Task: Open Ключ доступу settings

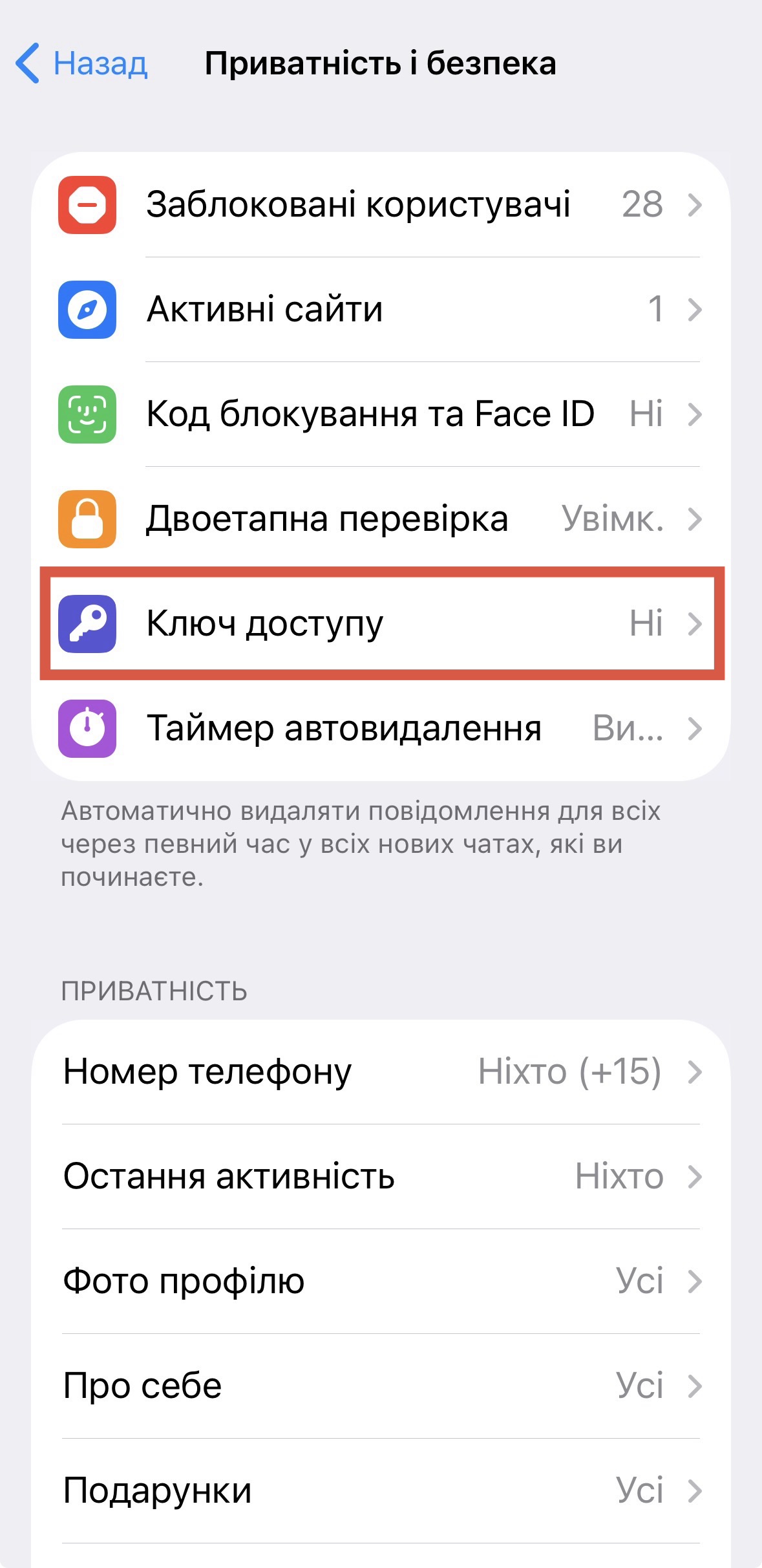Action: (380, 623)
